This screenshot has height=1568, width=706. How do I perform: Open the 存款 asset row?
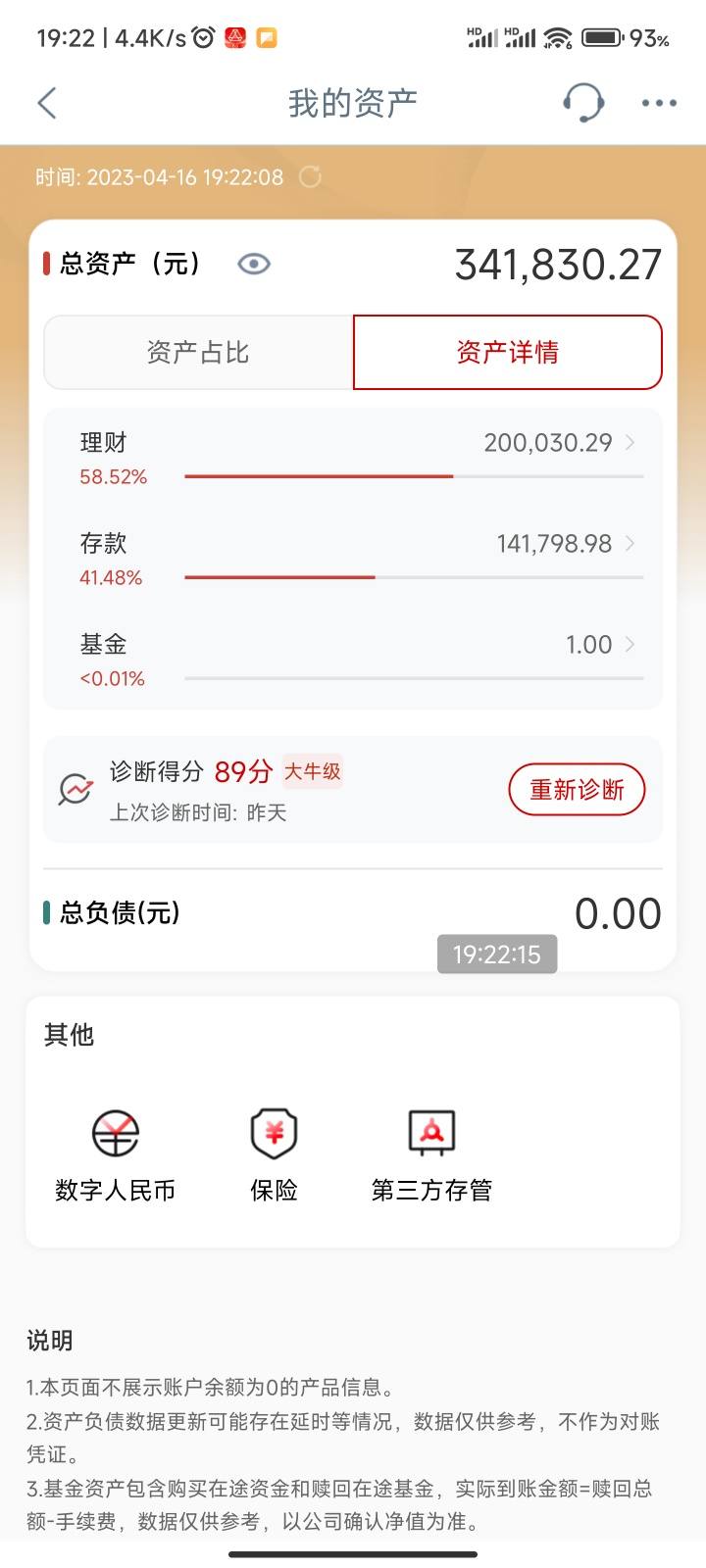point(353,559)
